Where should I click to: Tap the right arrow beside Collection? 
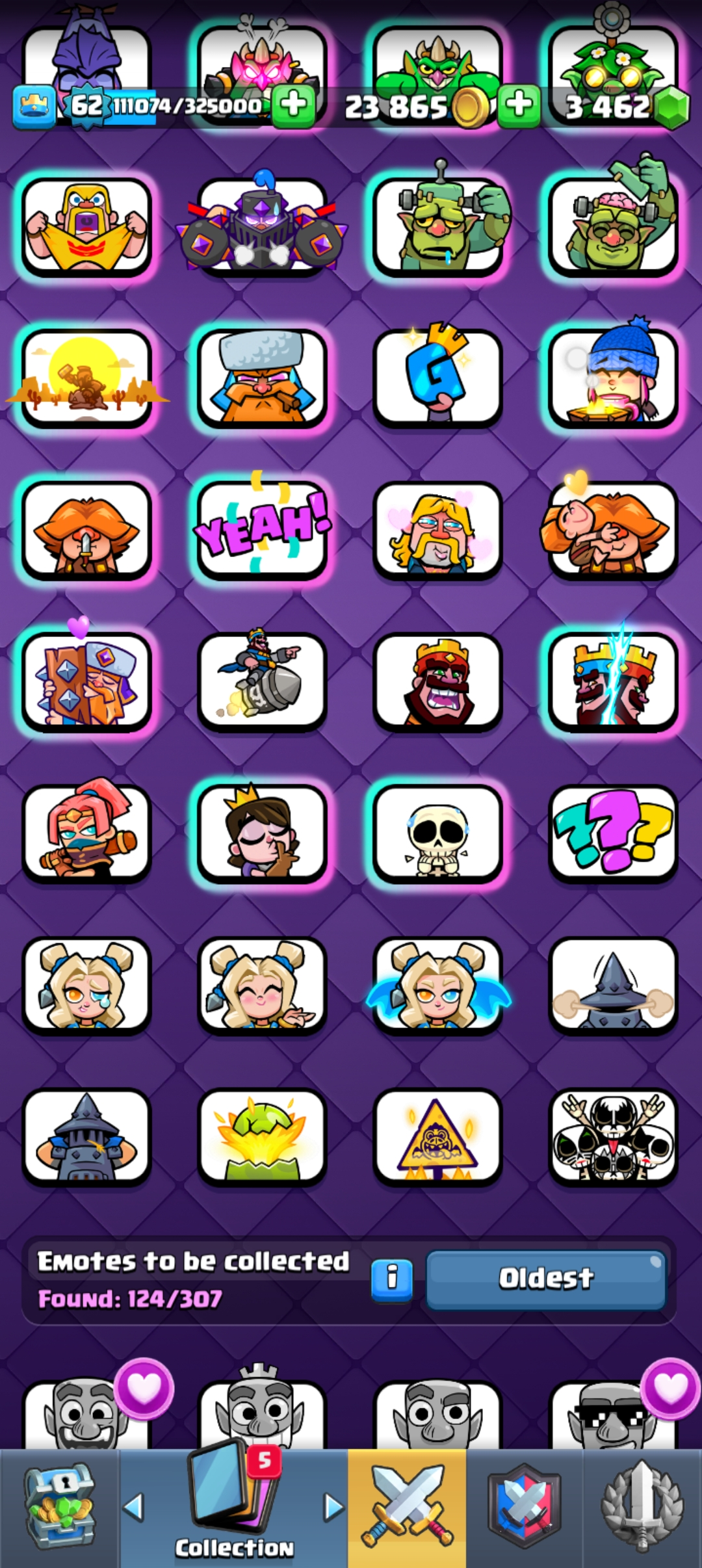tap(333, 1507)
